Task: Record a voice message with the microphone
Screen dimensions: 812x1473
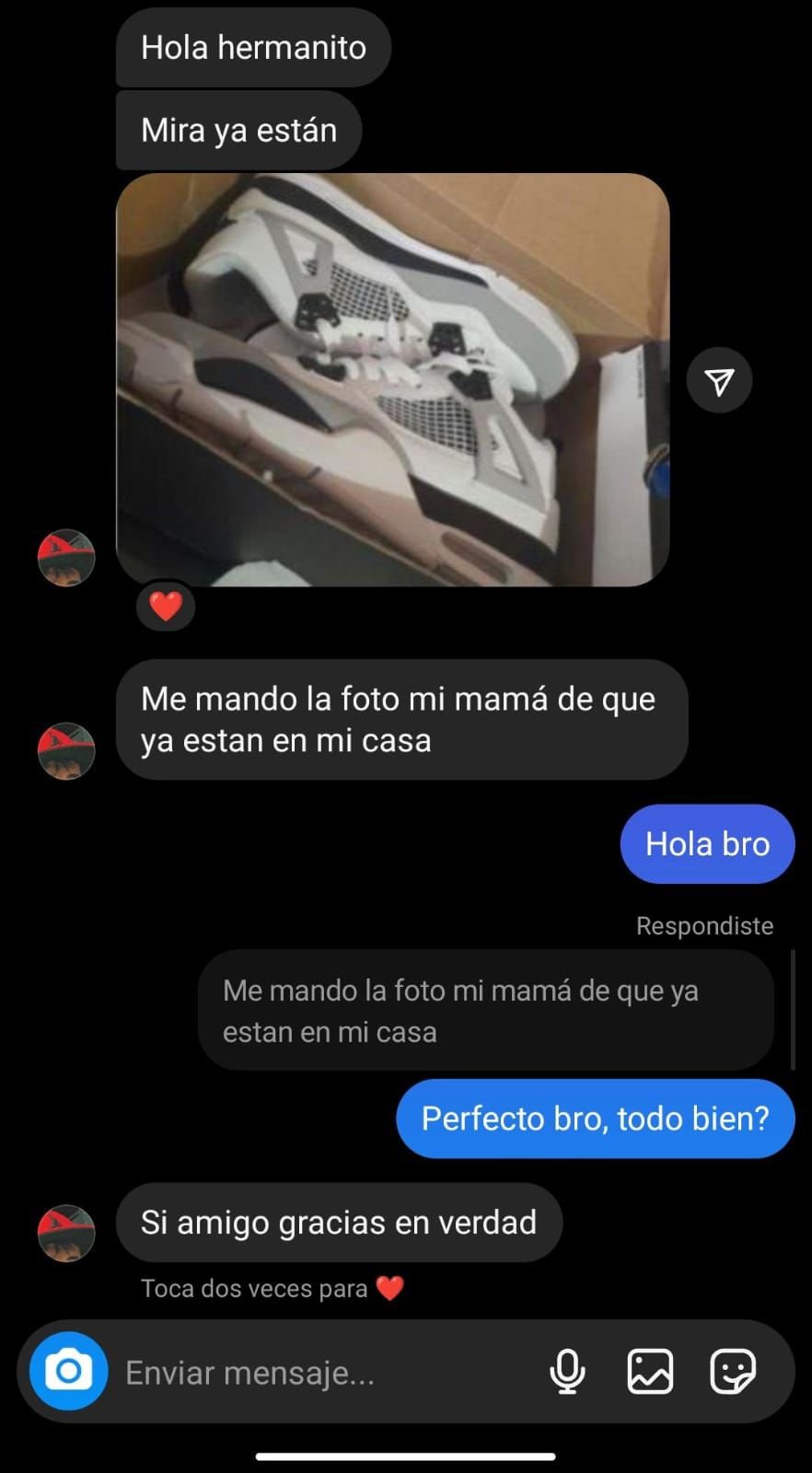Action: point(567,1372)
